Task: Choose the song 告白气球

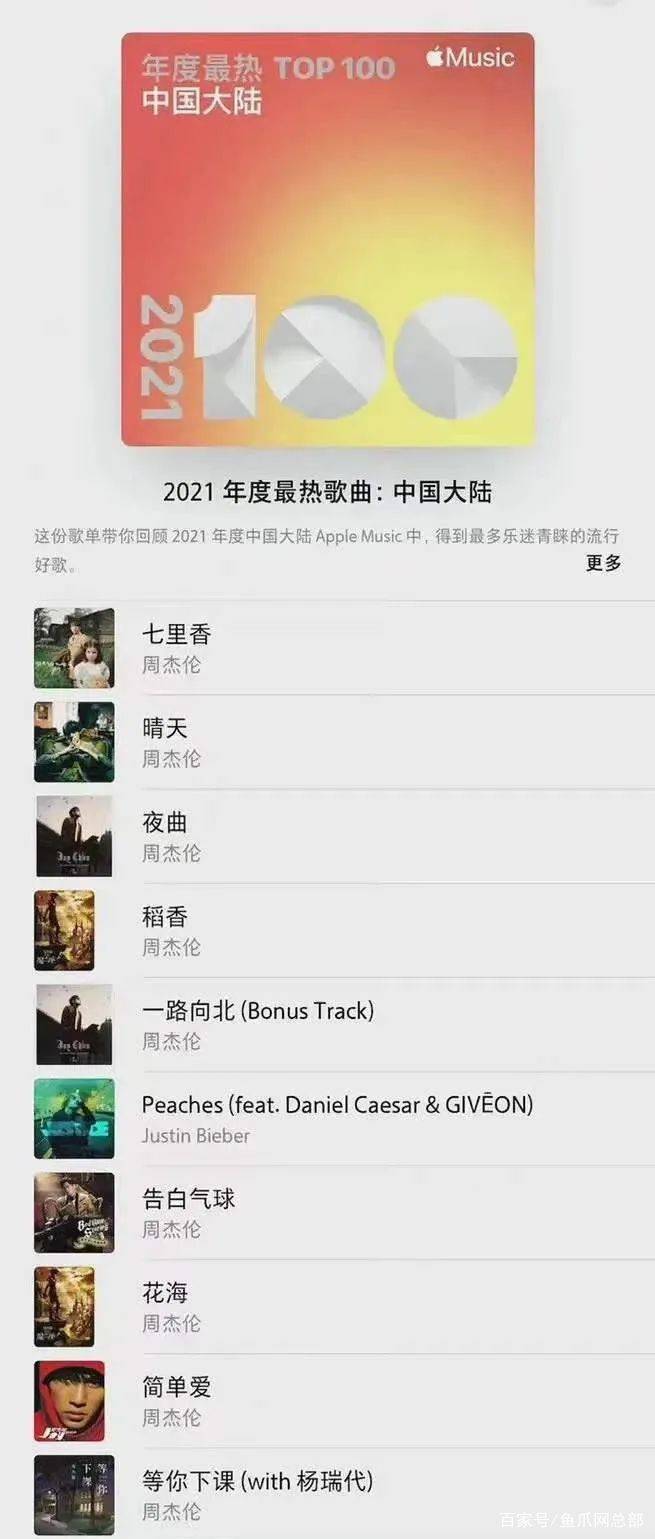Action: tap(189, 1199)
